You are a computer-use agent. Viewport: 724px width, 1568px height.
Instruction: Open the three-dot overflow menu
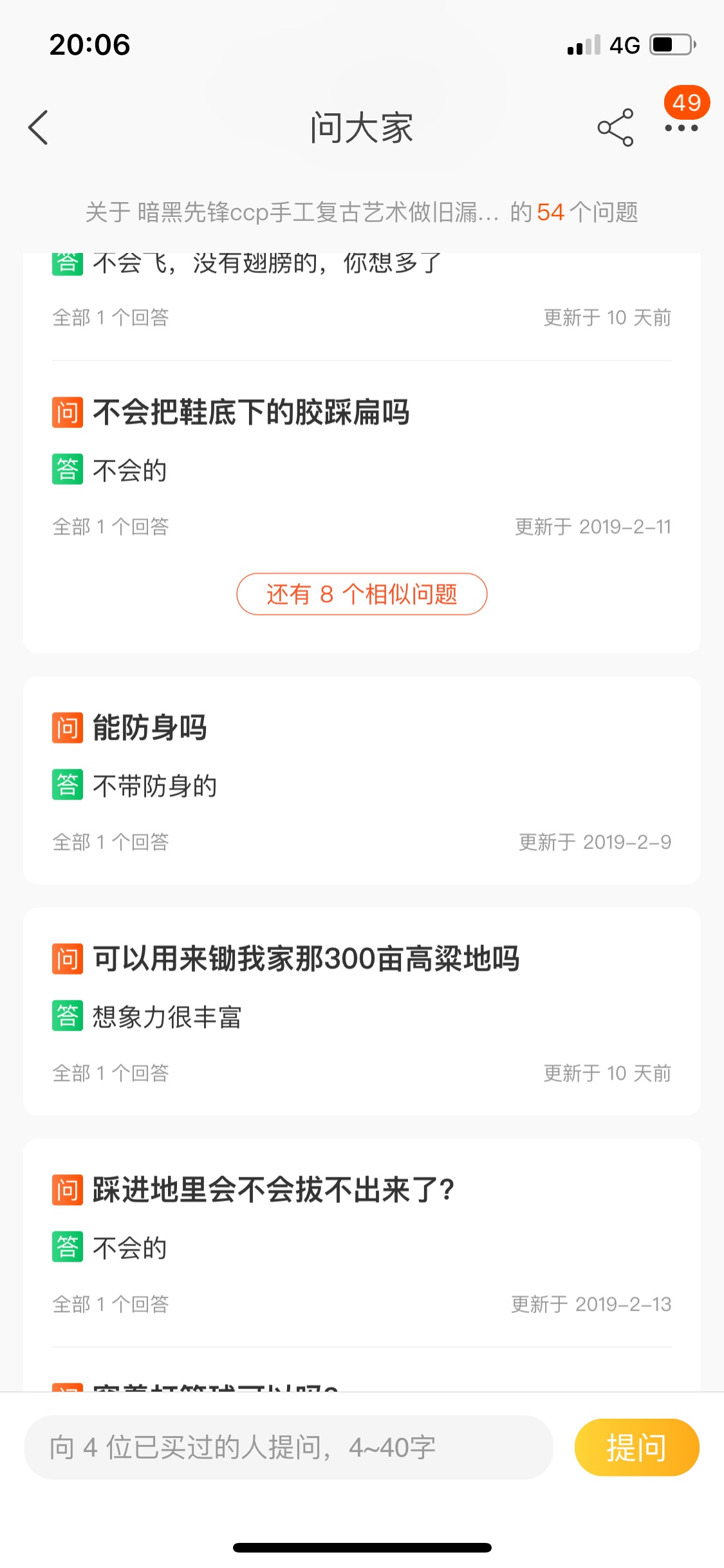click(682, 128)
